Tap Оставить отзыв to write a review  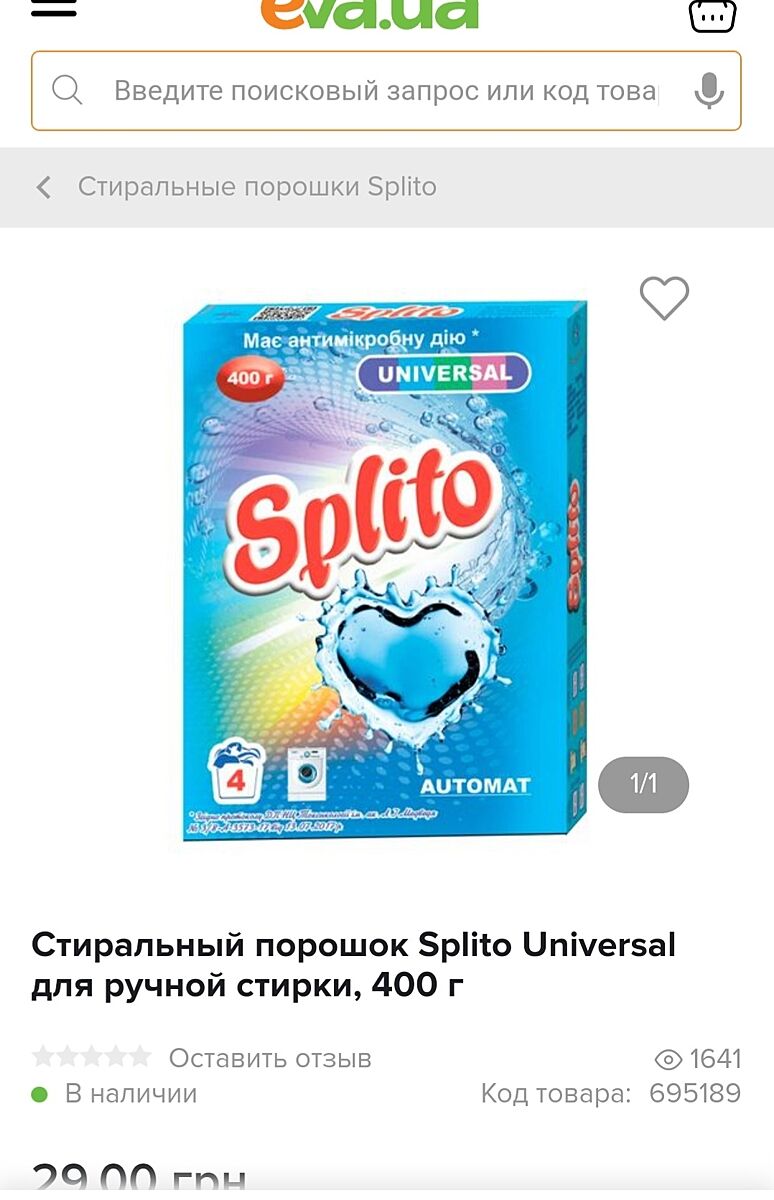pos(270,1058)
